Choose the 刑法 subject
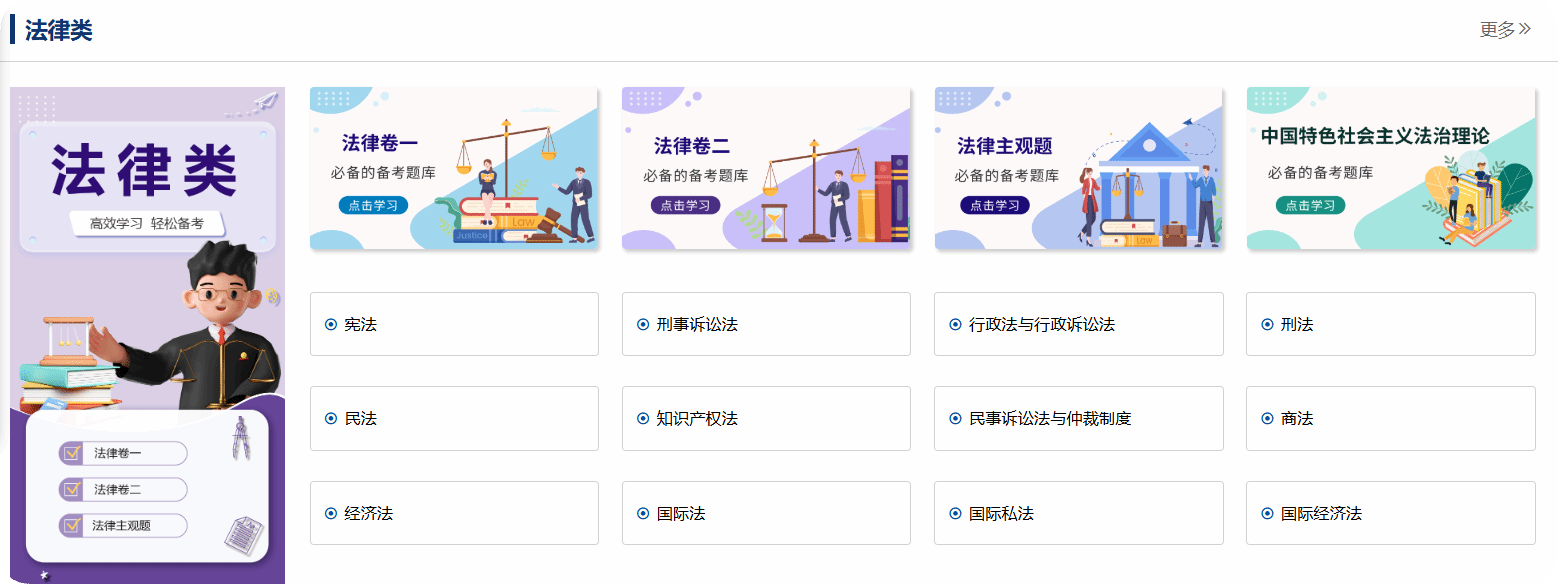Screen dimensions: 1558x584 [x=1390, y=324]
